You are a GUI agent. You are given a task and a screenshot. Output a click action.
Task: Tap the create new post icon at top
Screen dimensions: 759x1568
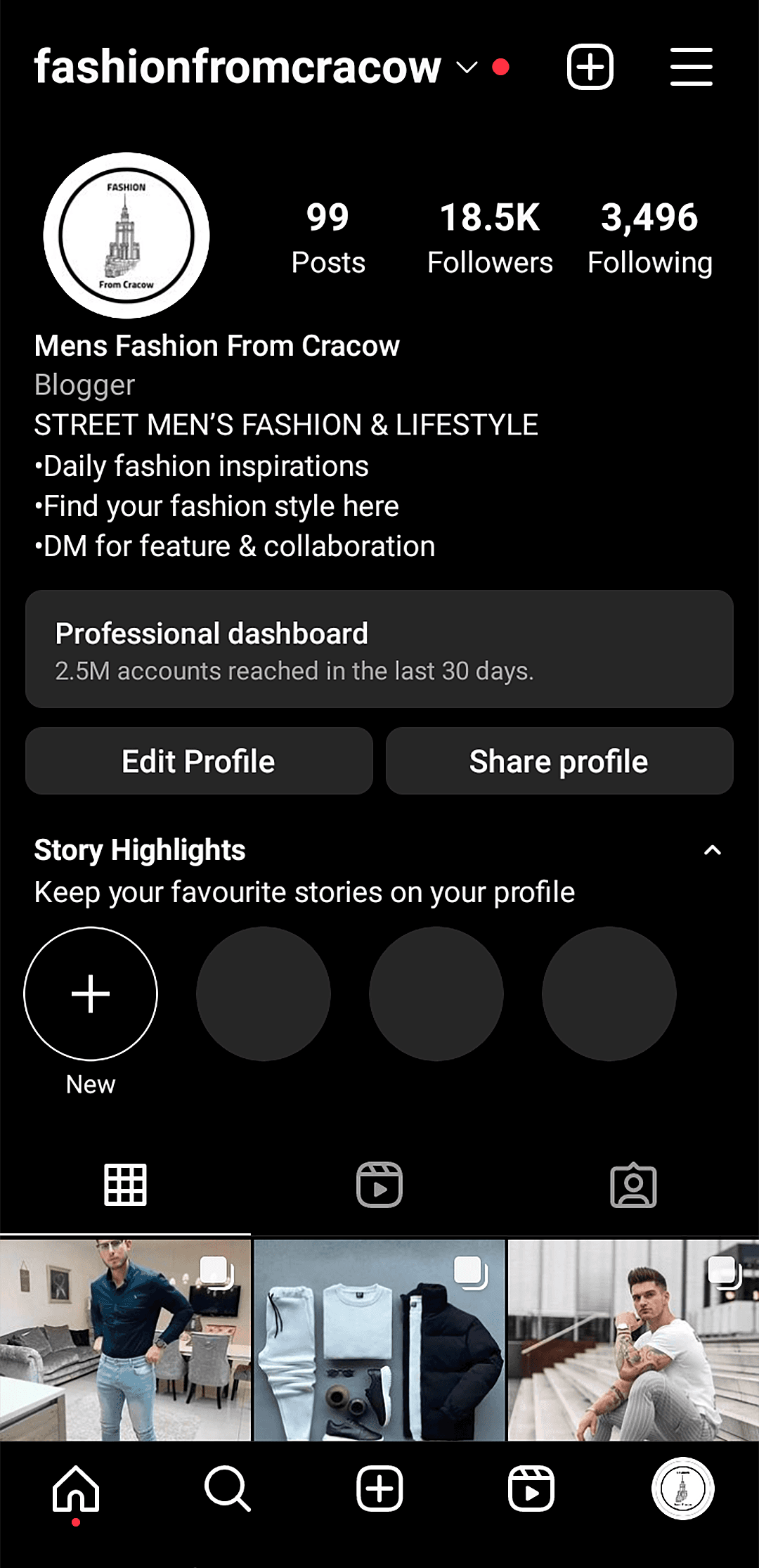(590, 68)
